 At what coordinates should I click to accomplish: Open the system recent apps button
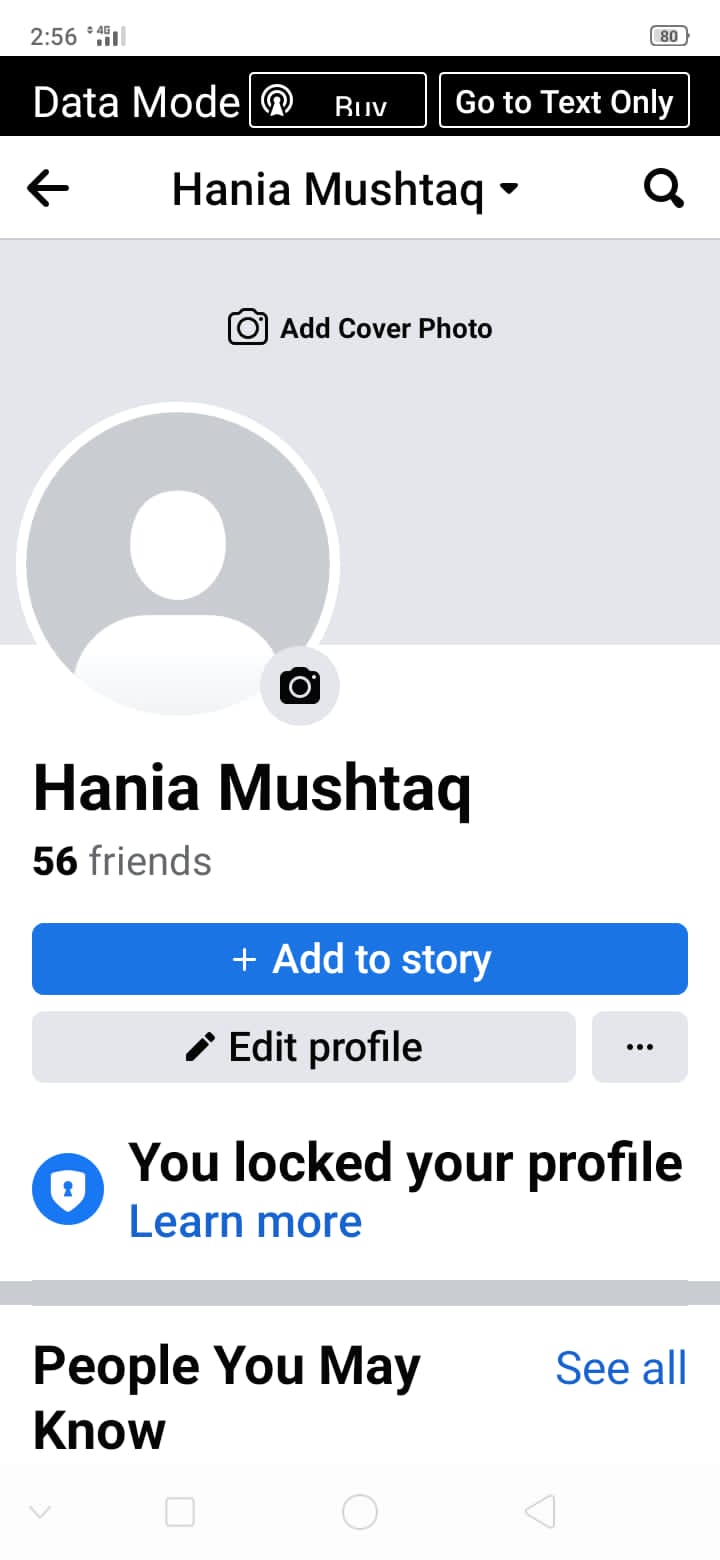pos(180,1512)
